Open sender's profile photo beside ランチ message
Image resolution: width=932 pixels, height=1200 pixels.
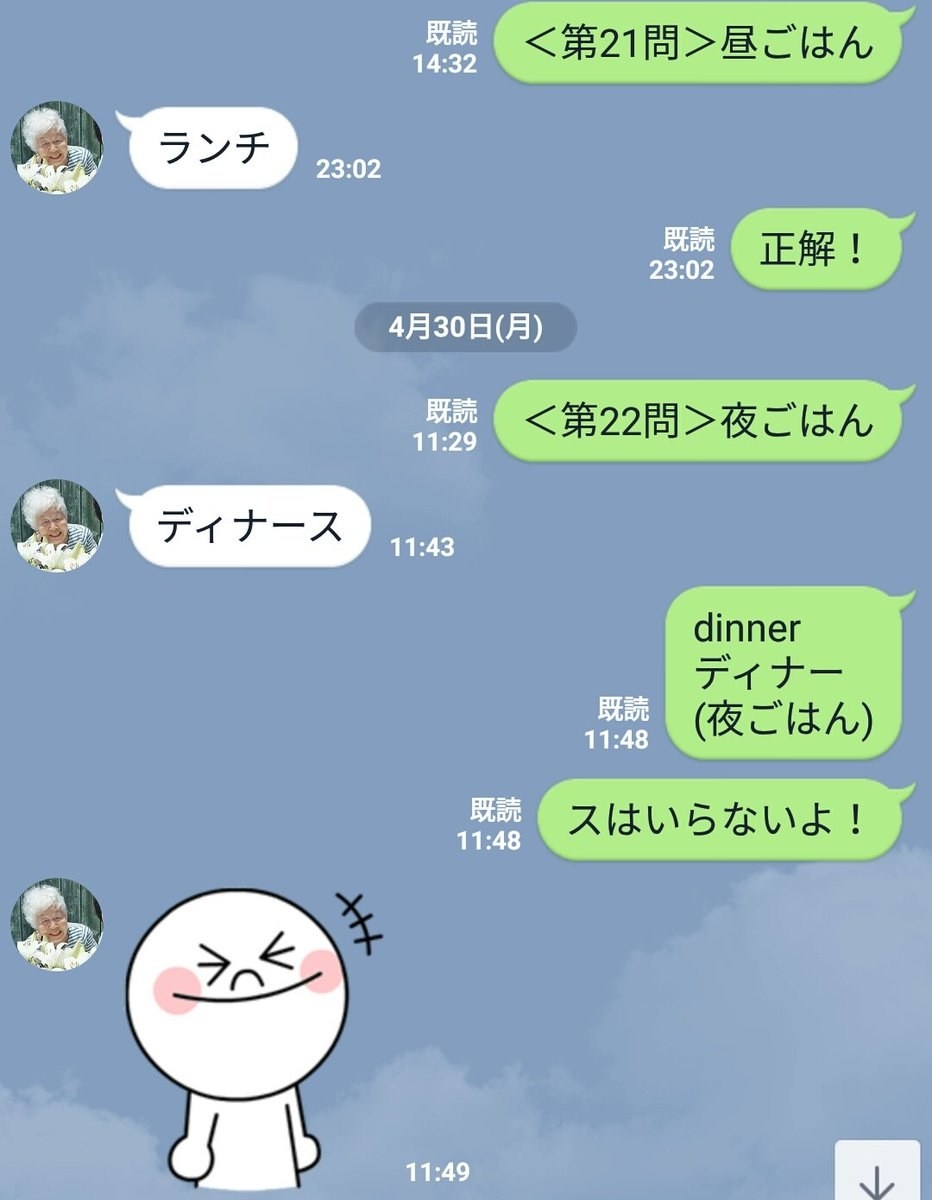pos(57,148)
